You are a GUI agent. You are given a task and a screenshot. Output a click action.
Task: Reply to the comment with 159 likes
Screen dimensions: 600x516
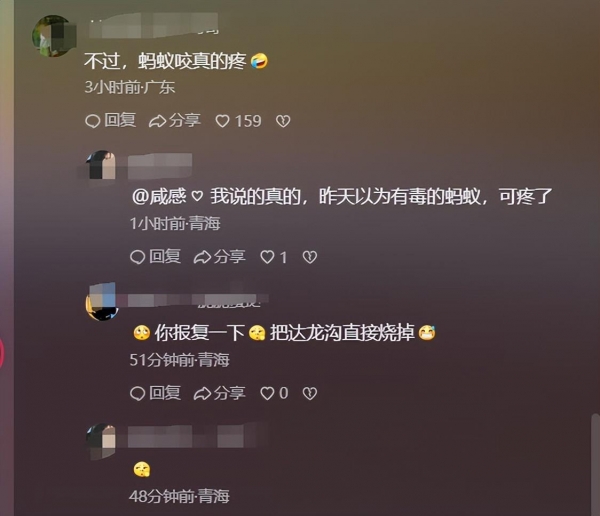coord(110,121)
